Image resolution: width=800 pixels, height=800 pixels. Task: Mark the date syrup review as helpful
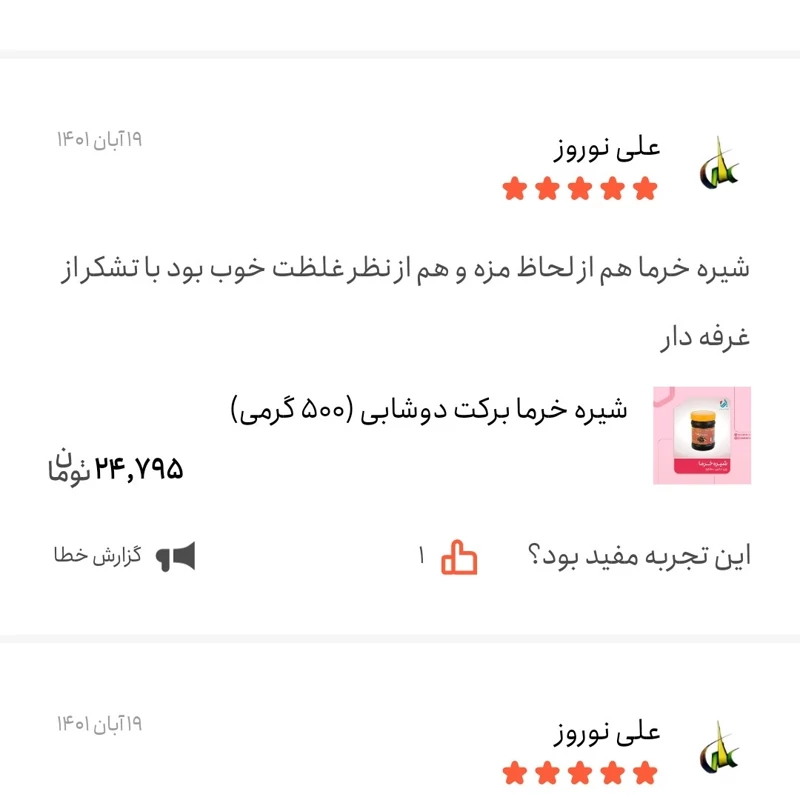pyautogui.click(x=460, y=557)
